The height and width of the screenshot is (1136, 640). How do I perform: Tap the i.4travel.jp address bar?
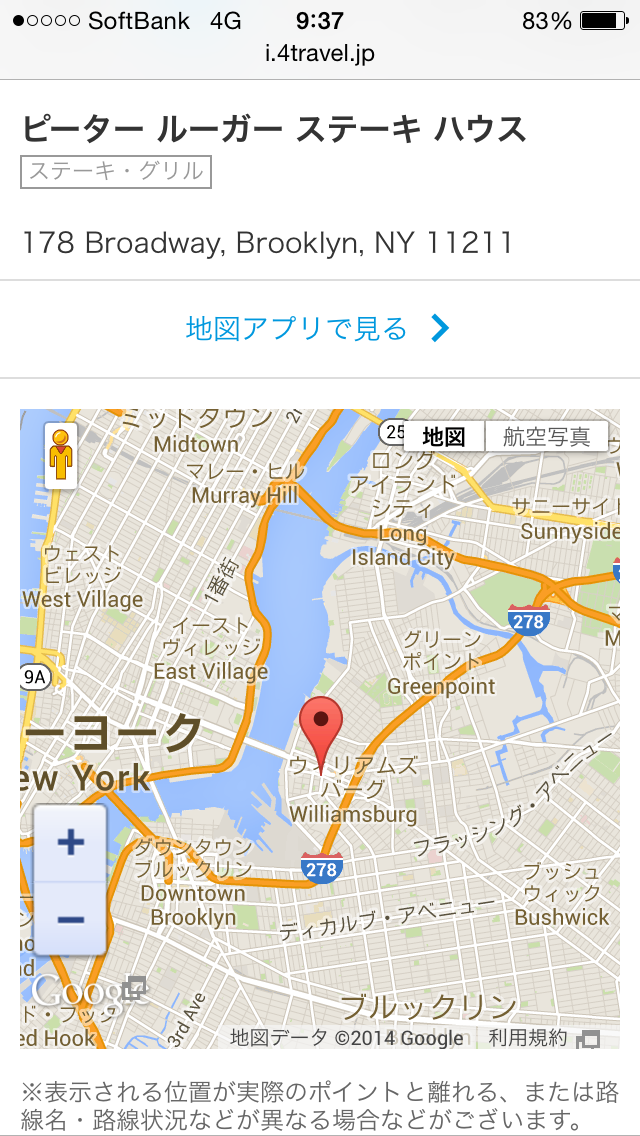coord(320,54)
